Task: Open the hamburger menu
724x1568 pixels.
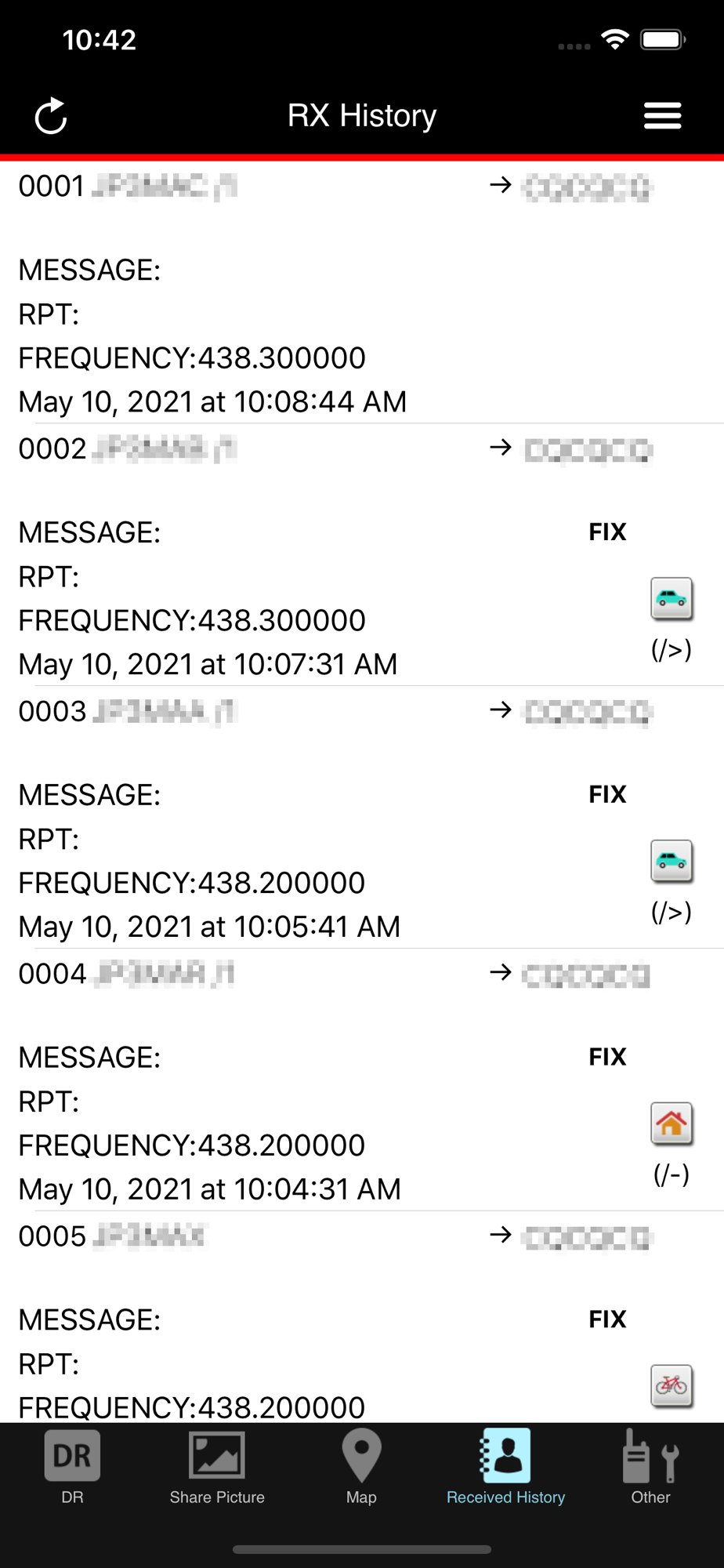Action: [662, 116]
